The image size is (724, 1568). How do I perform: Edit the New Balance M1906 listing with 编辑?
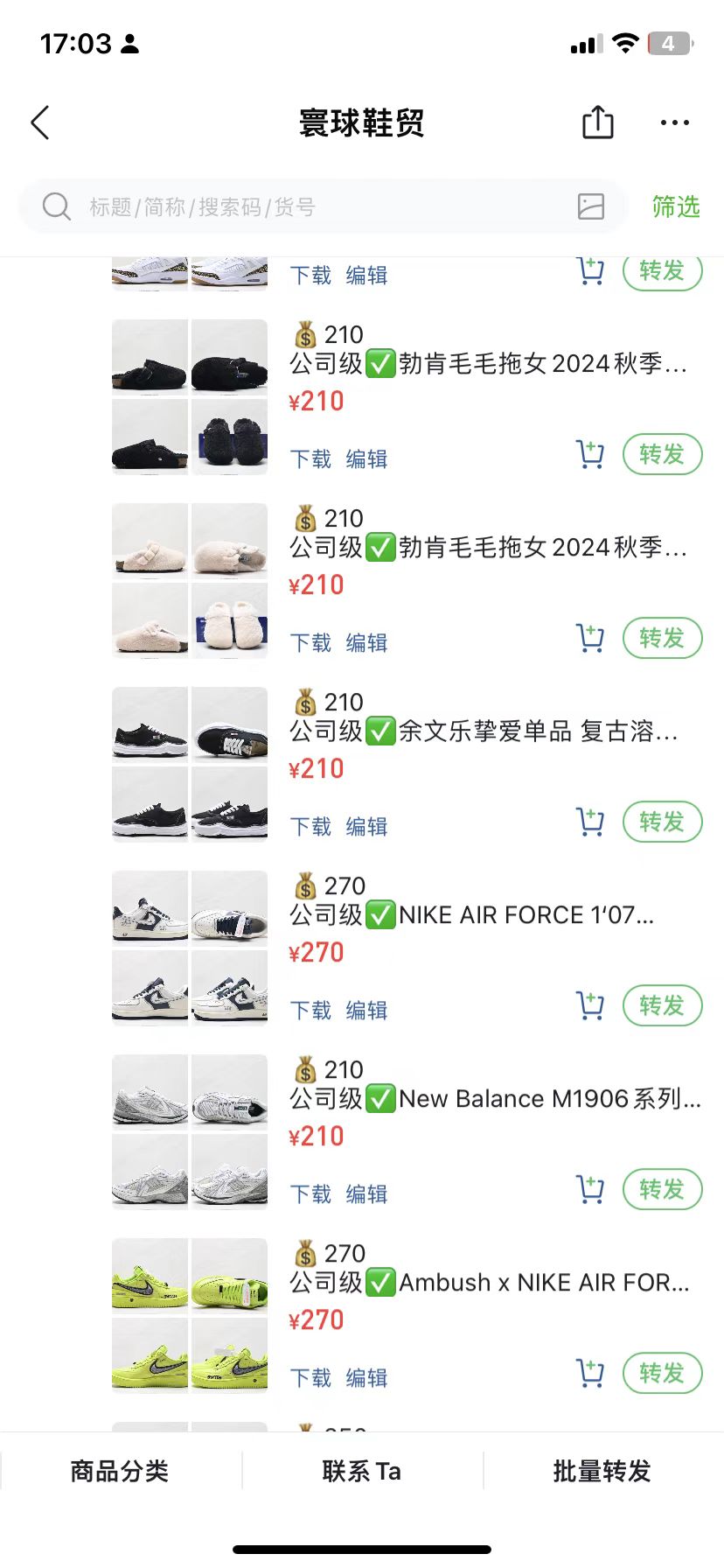coord(366,1193)
